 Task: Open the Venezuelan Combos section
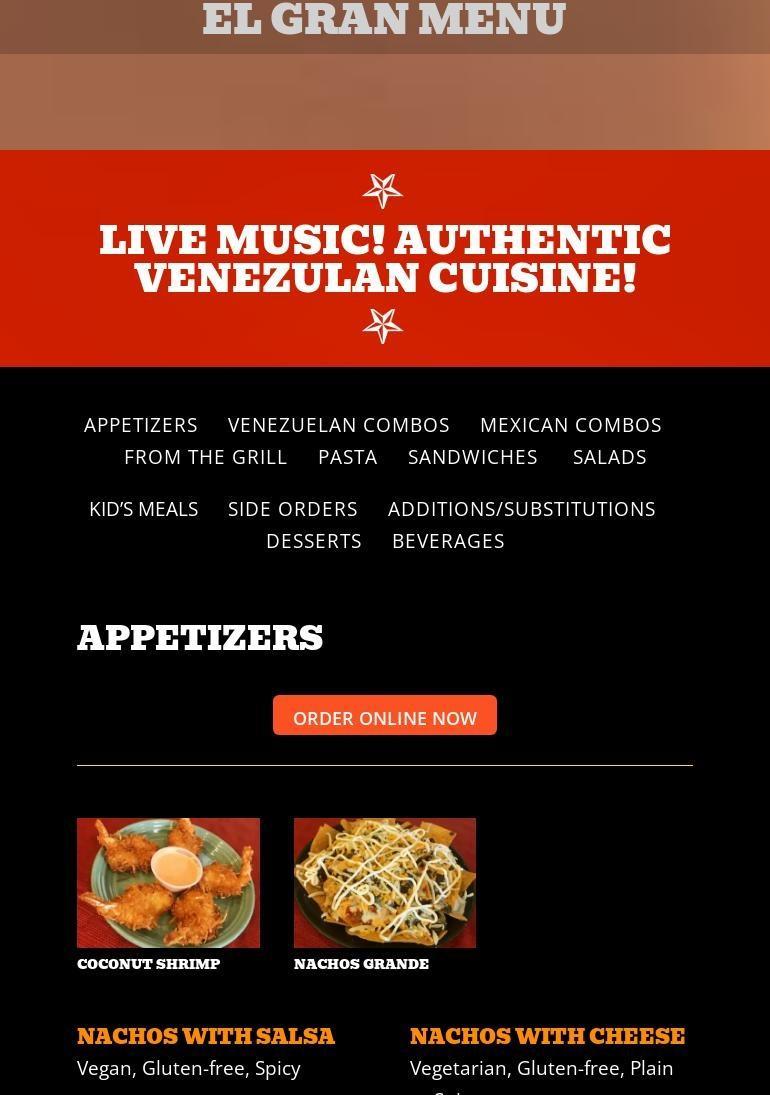point(339,425)
